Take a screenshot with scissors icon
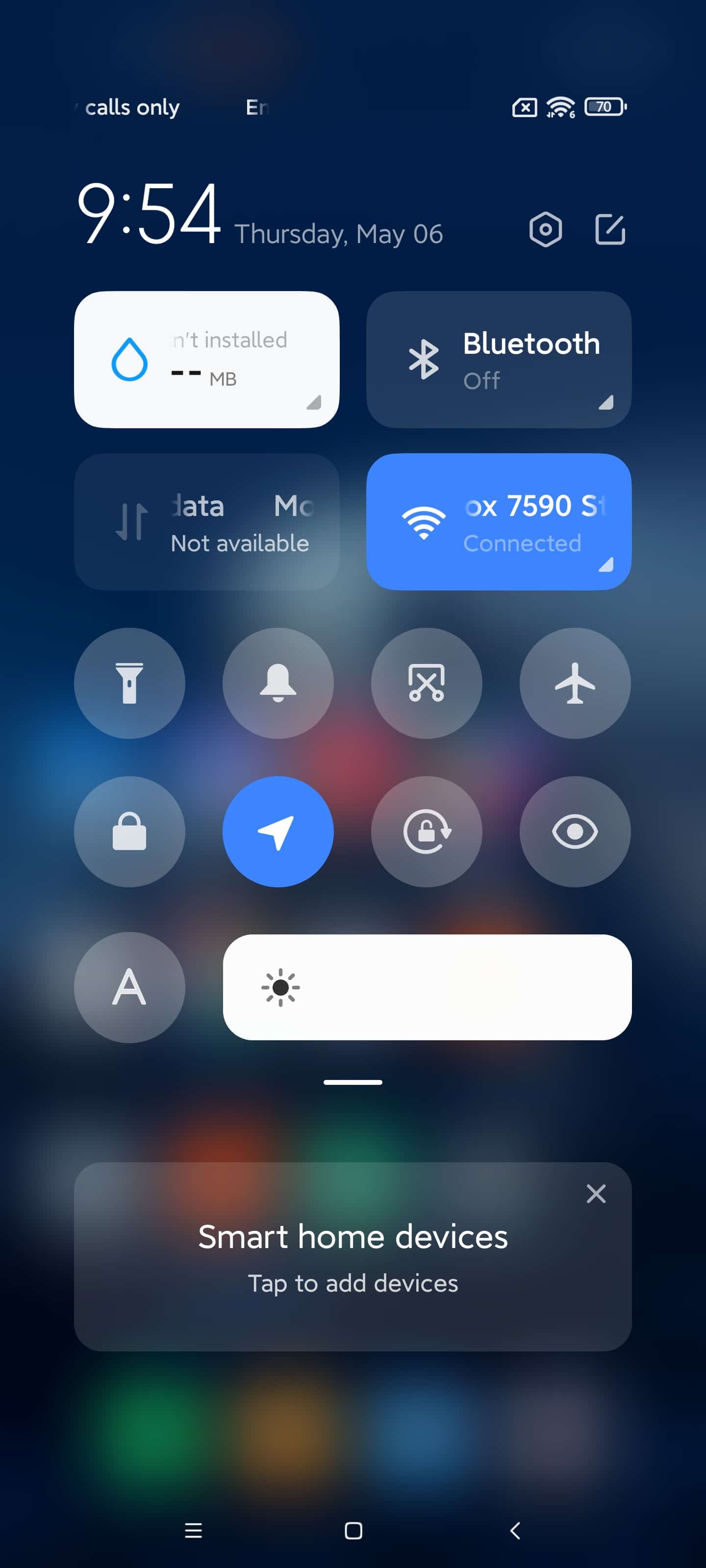 (x=427, y=683)
